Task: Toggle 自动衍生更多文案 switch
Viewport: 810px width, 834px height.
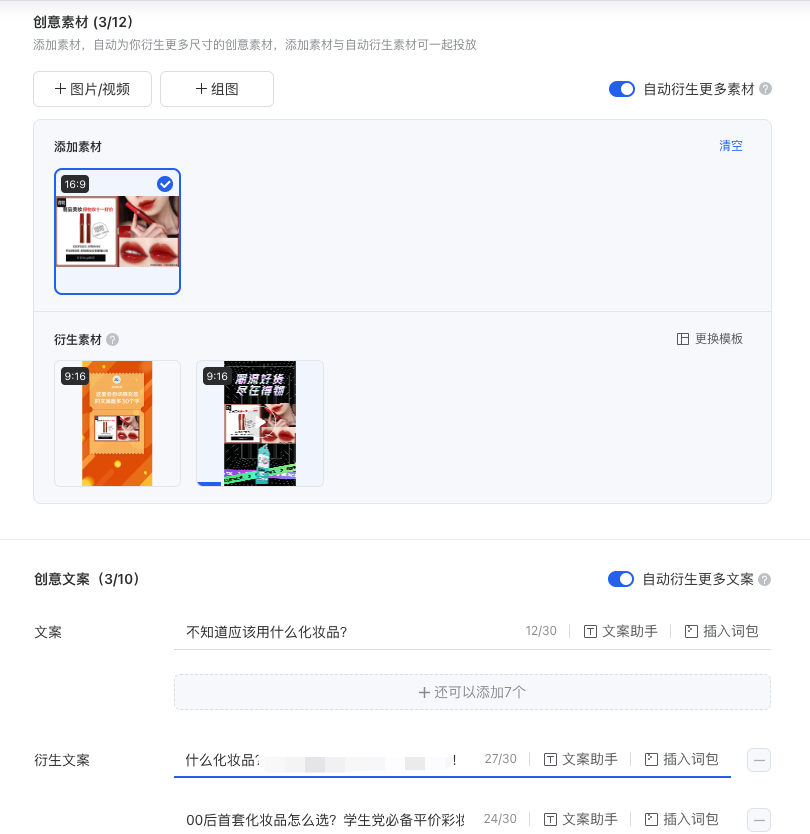Action: [621, 579]
